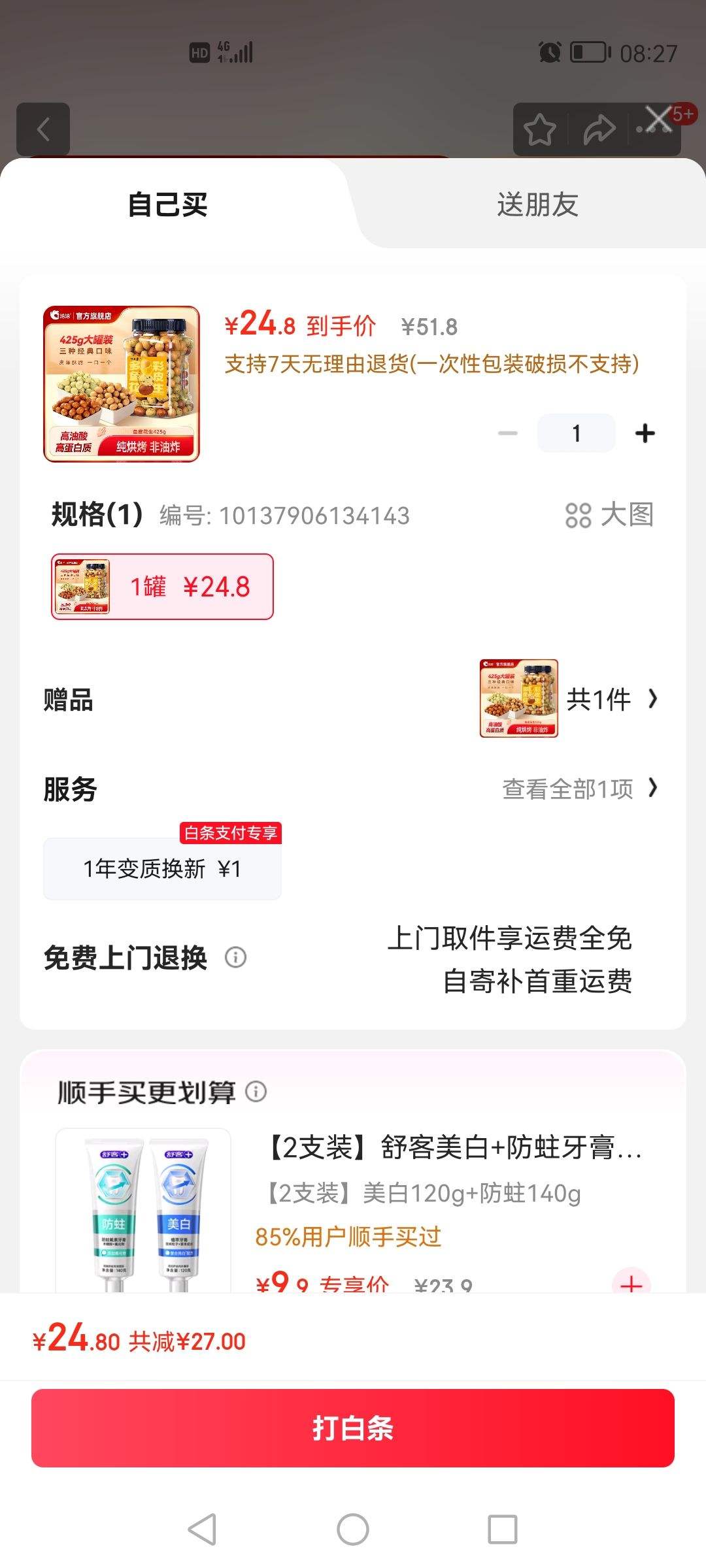The width and height of the screenshot is (706, 1568).
Task: Open 大图 large image view
Action: click(609, 515)
